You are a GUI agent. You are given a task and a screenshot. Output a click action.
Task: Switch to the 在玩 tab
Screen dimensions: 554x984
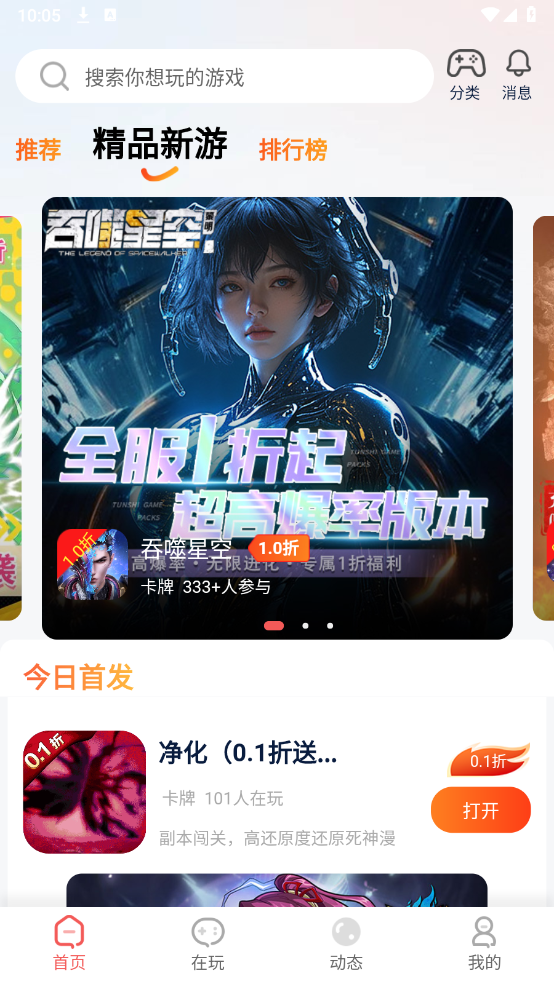(208, 944)
